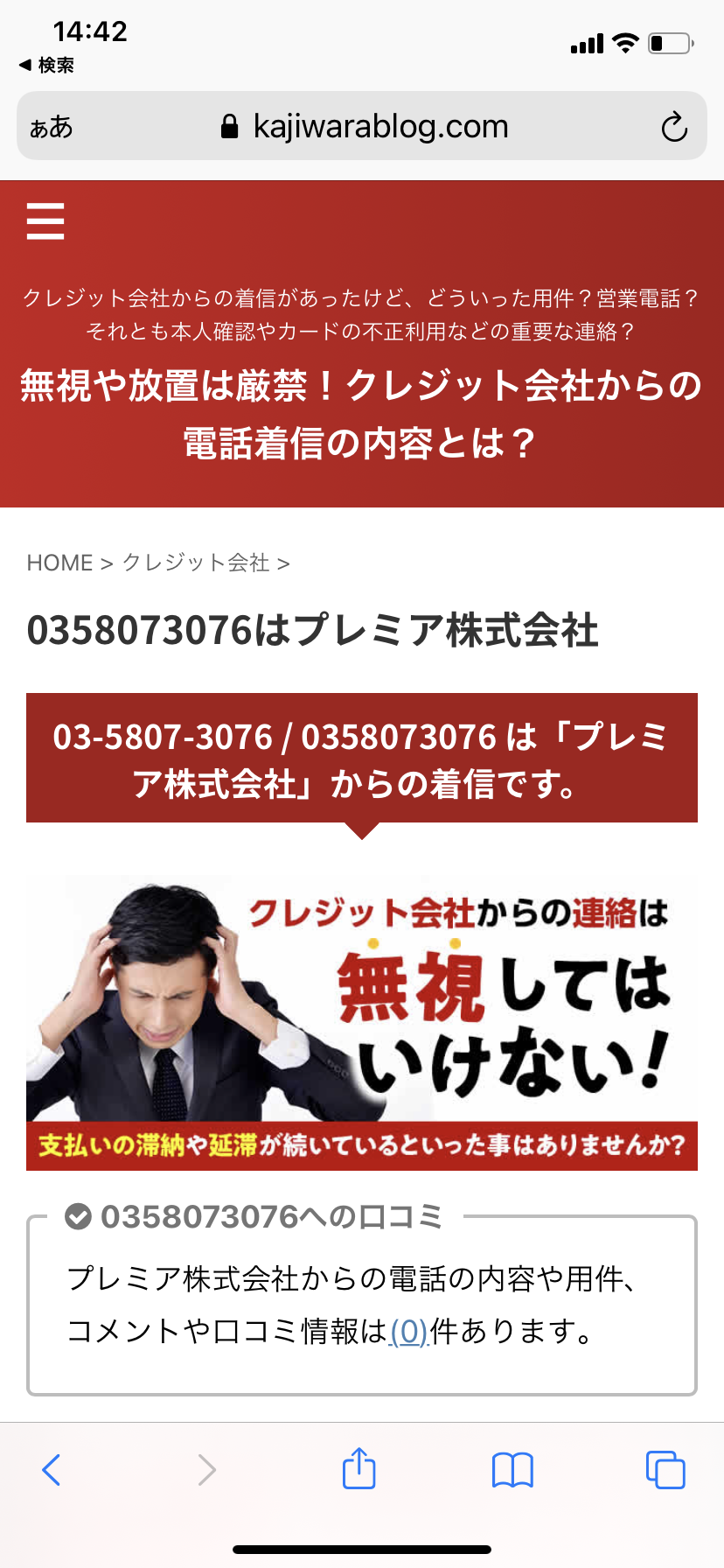The height and width of the screenshot is (1568, 724).
Task: Share this page
Action: pos(359,1469)
